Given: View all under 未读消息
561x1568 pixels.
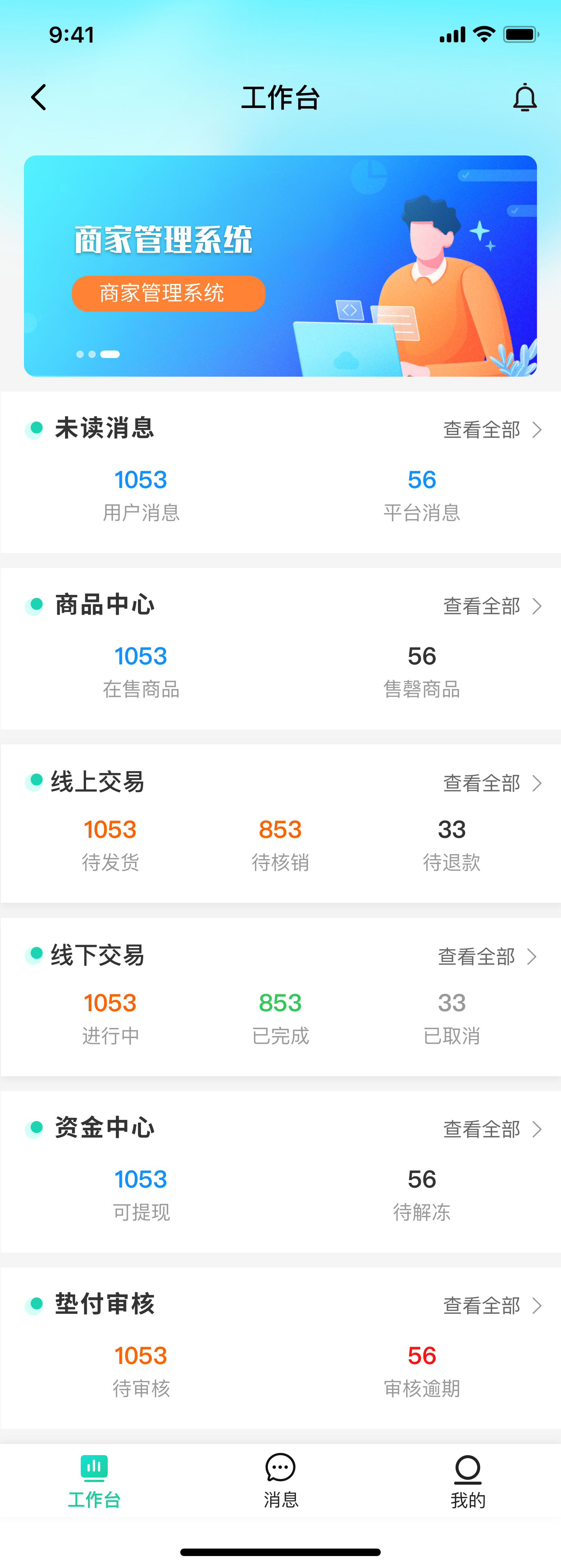Looking at the screenshot, I should click(x=491, y=430).
